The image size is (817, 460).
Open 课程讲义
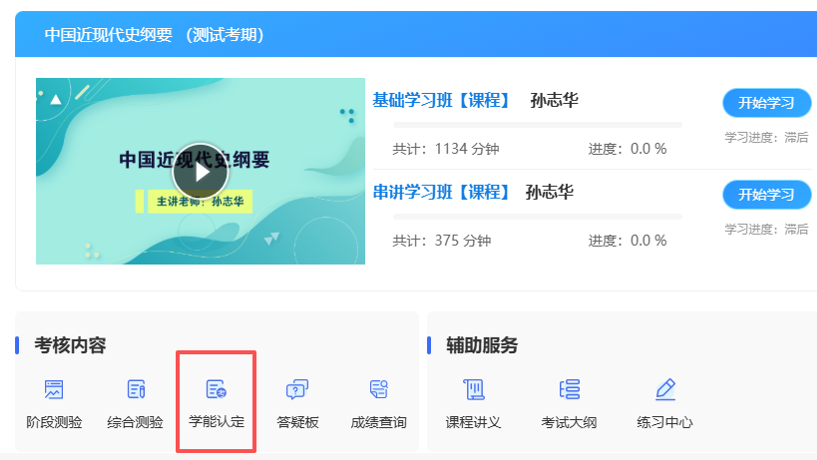pos(474,404)
